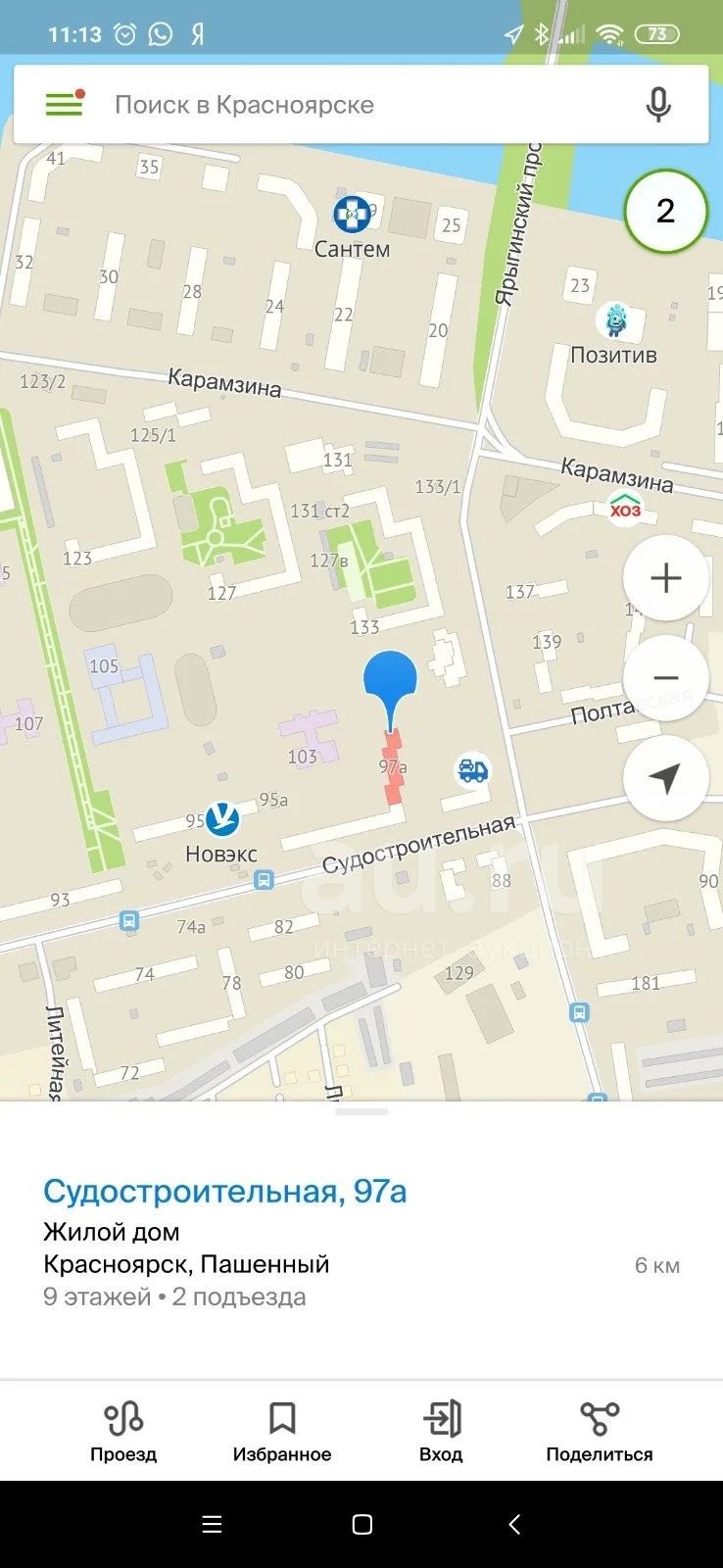This screenshot has height=1568, width=723.
Task: Go back with the system back button
Action: click(514, 1524)
